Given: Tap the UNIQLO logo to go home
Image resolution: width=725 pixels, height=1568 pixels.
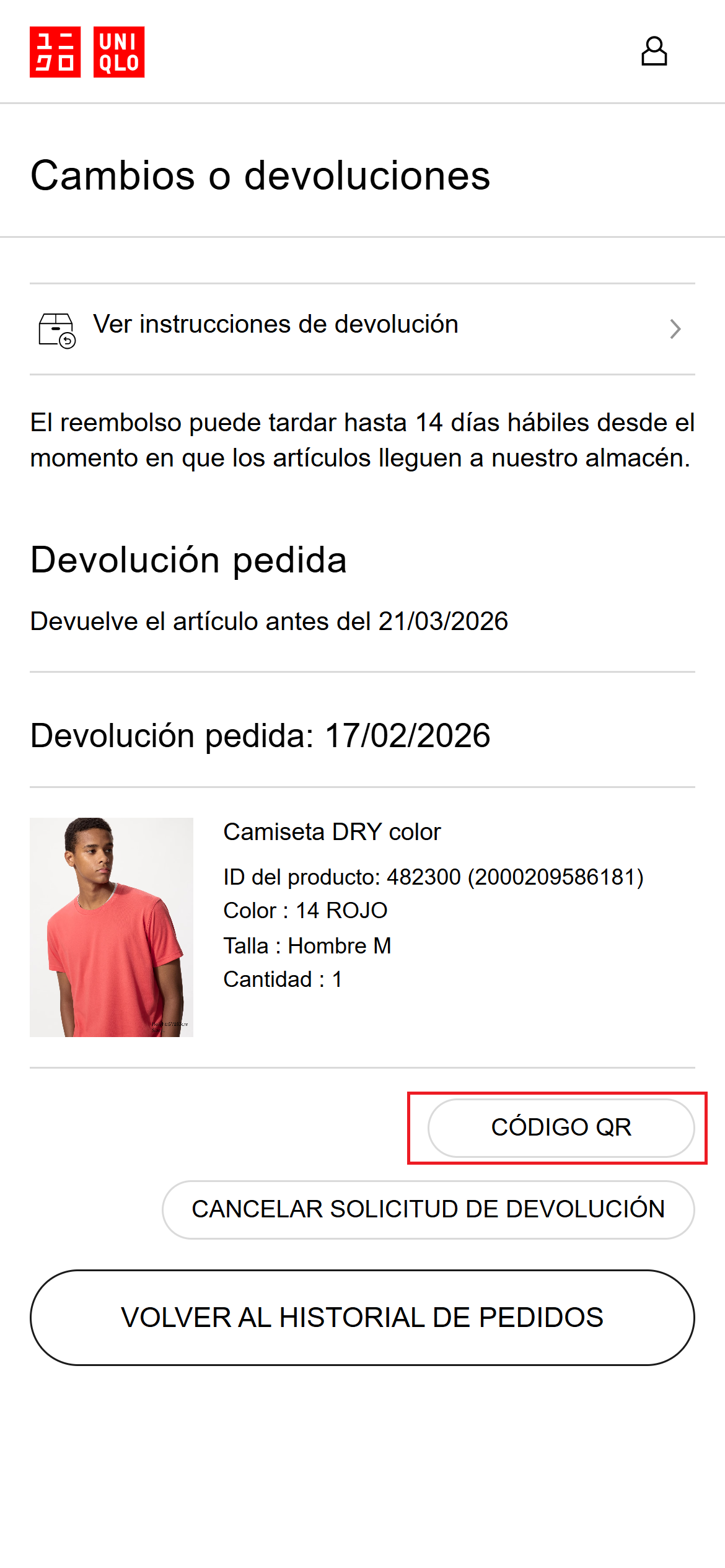Looking at the screenshot, I should click(x=87, y=52).
